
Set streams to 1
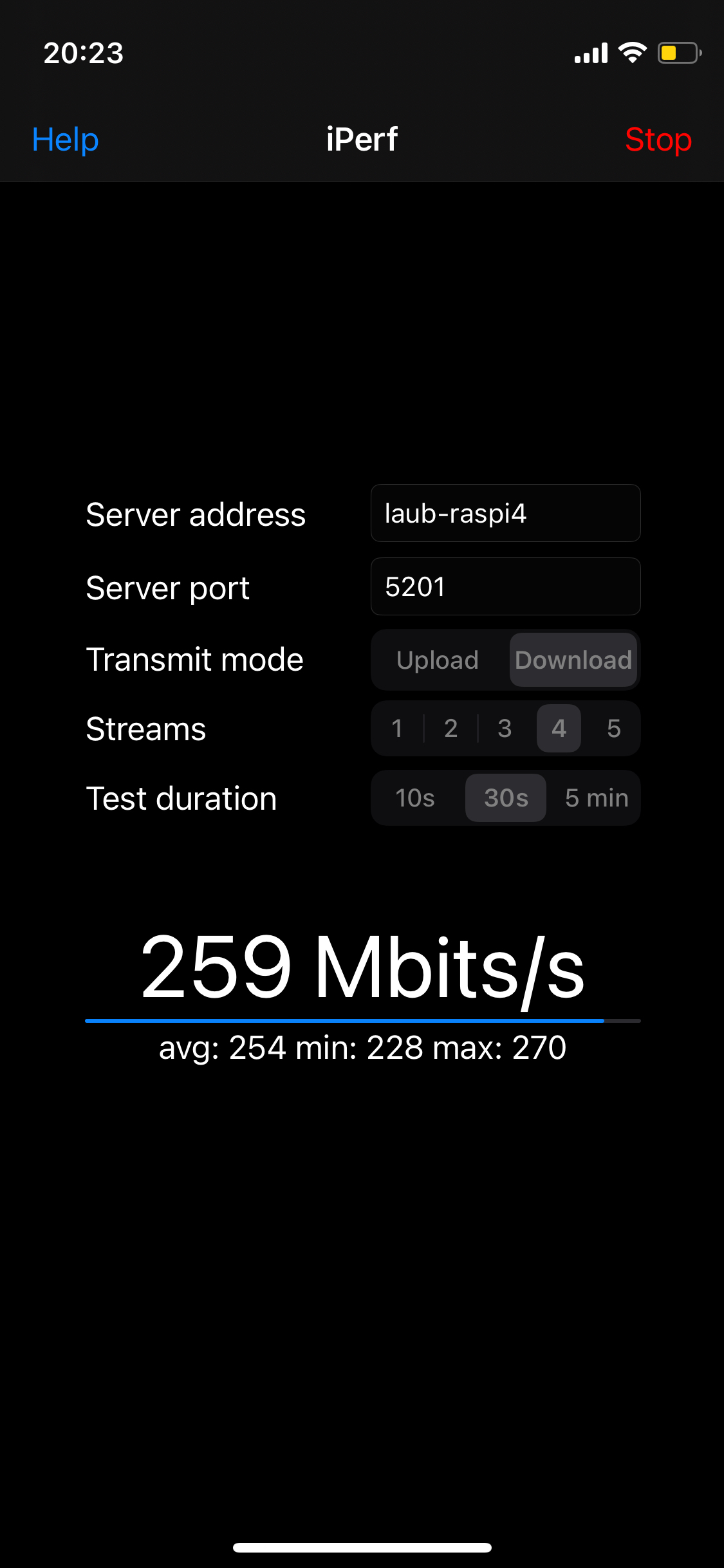click(x=397, y=729)
